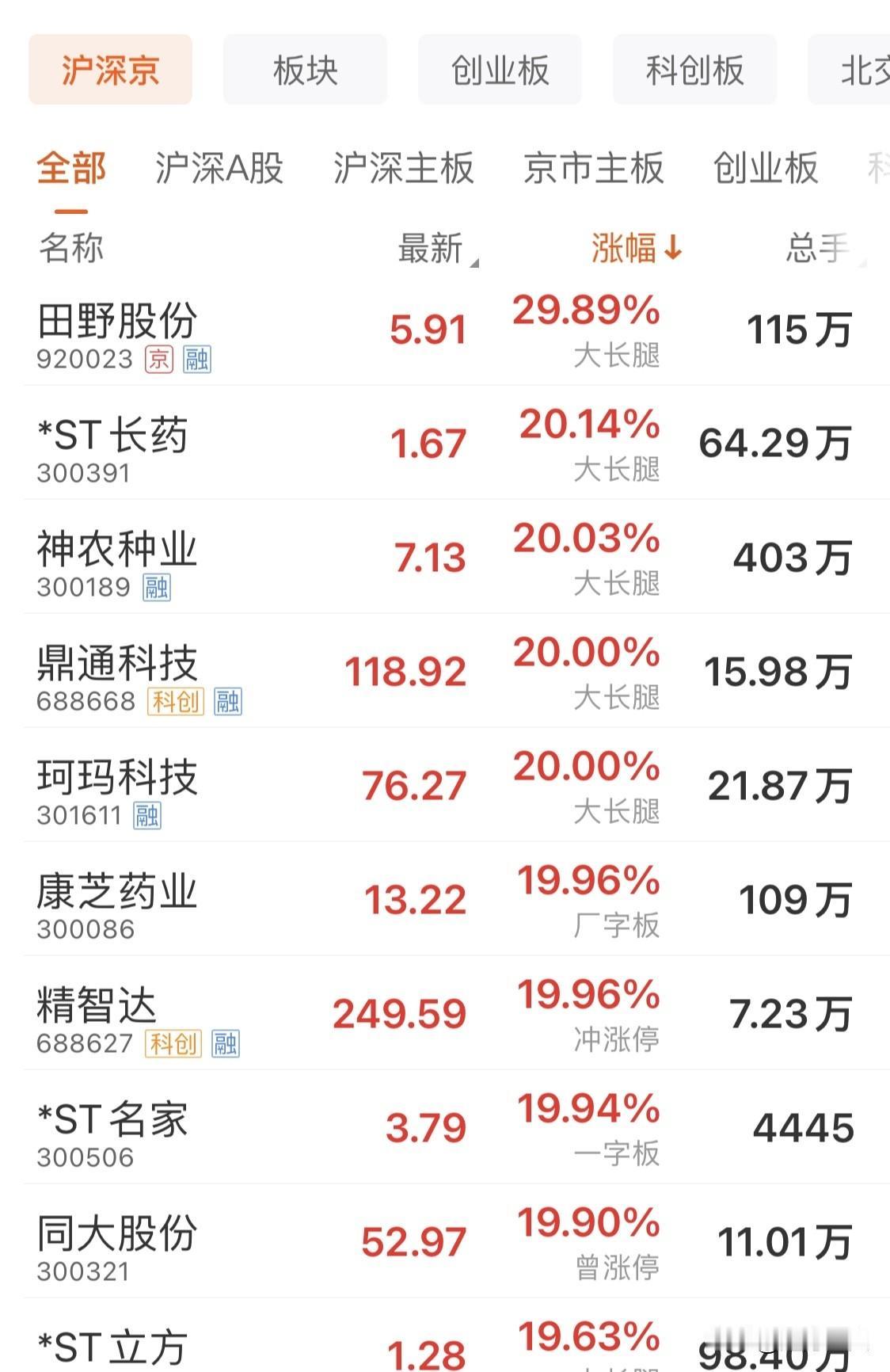
Task: Click the red highlighted 沪深京 selector
Action: 110,71
